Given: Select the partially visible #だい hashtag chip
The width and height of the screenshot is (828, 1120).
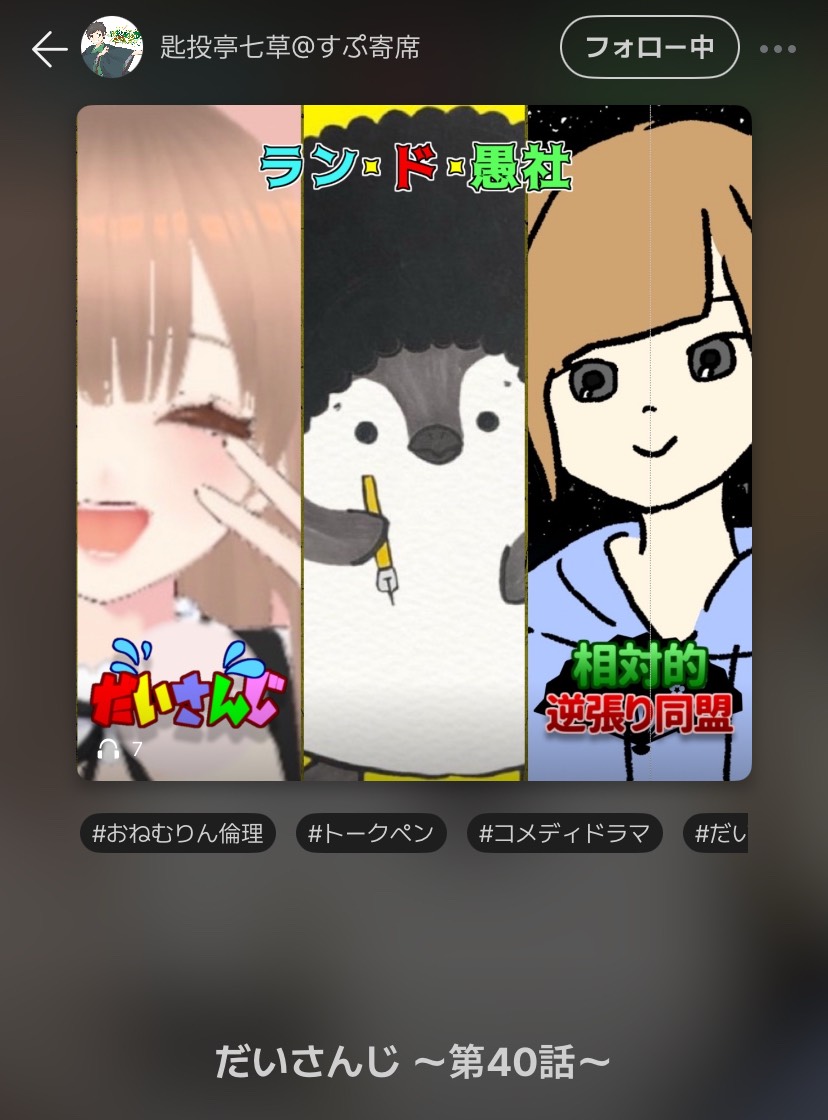Looking at the screenshot, I should [718, 833].
